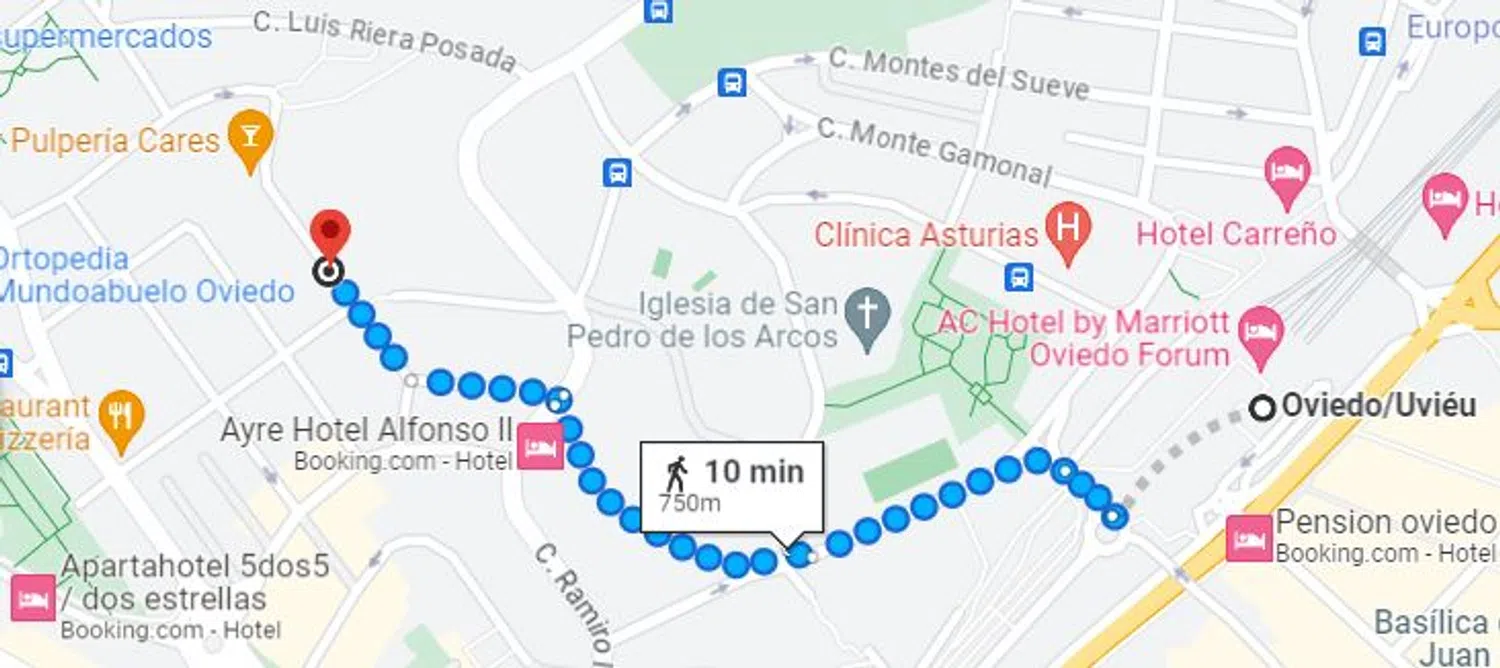Tap the 10 min walking route label
Viewport: 1500px width, 668px height.
[732, 485]
